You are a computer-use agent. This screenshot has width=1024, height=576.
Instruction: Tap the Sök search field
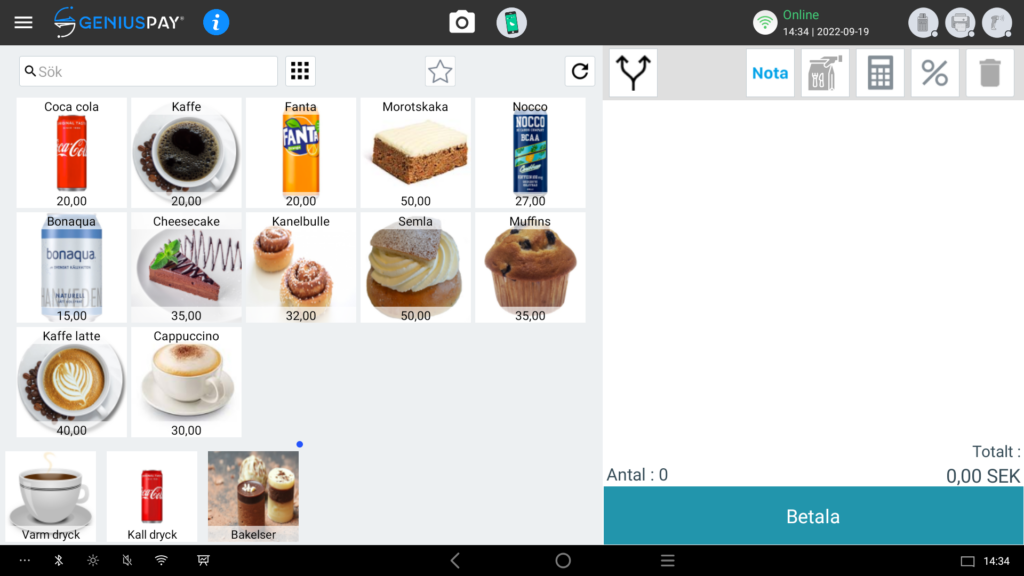pyautogui.click(x=150, y=71)
